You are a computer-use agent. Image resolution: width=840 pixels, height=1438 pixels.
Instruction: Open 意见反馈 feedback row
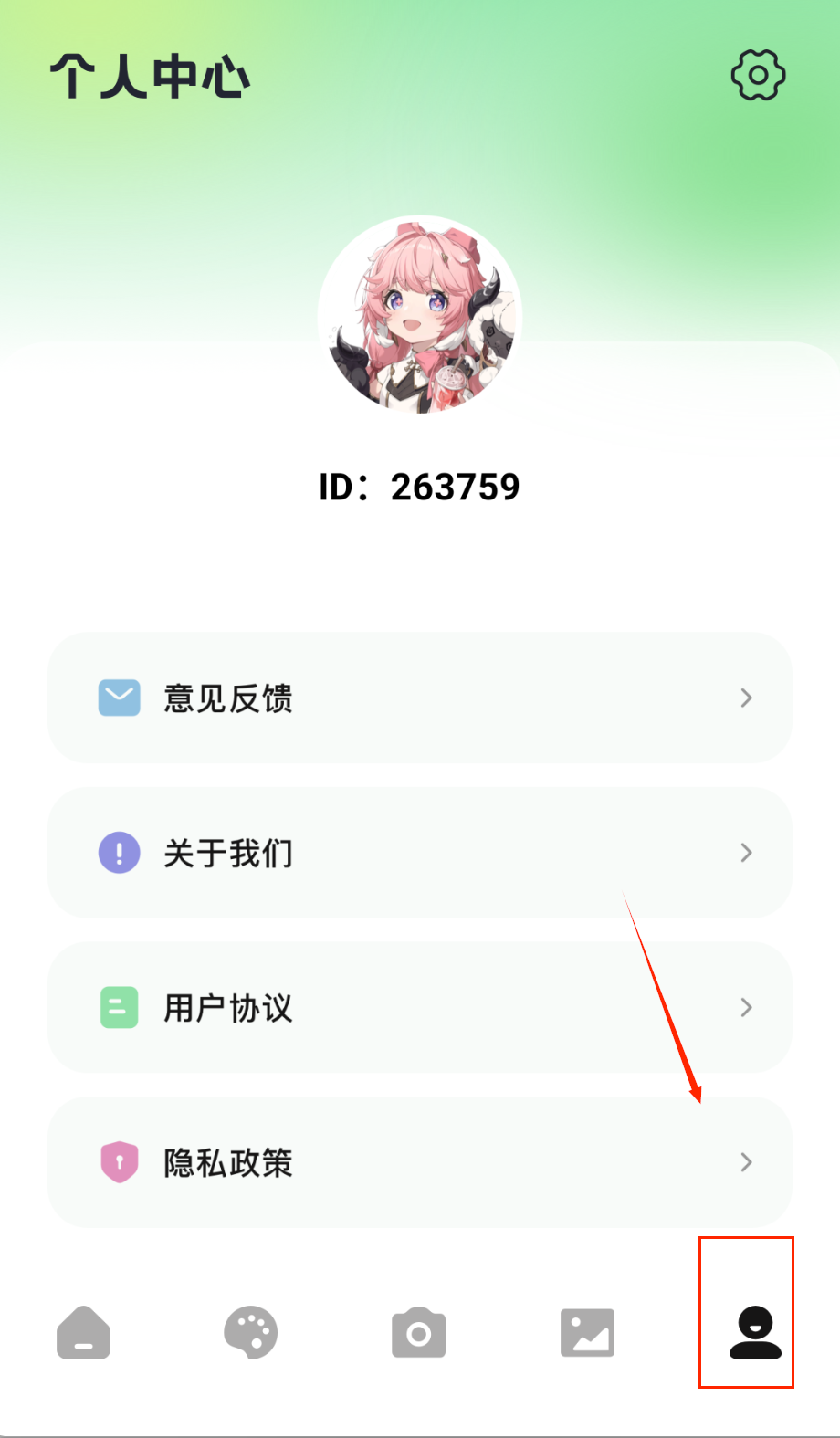pos(420,698)
